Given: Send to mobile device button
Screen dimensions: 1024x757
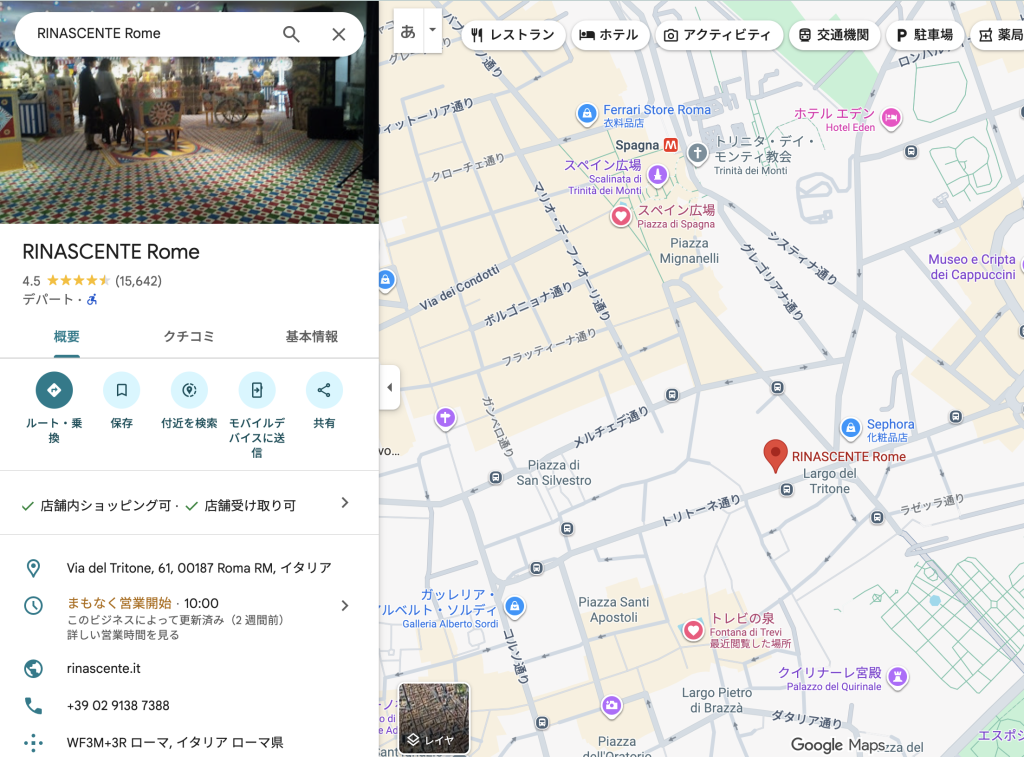Looking at the screenshot, I should pos(257,390).
